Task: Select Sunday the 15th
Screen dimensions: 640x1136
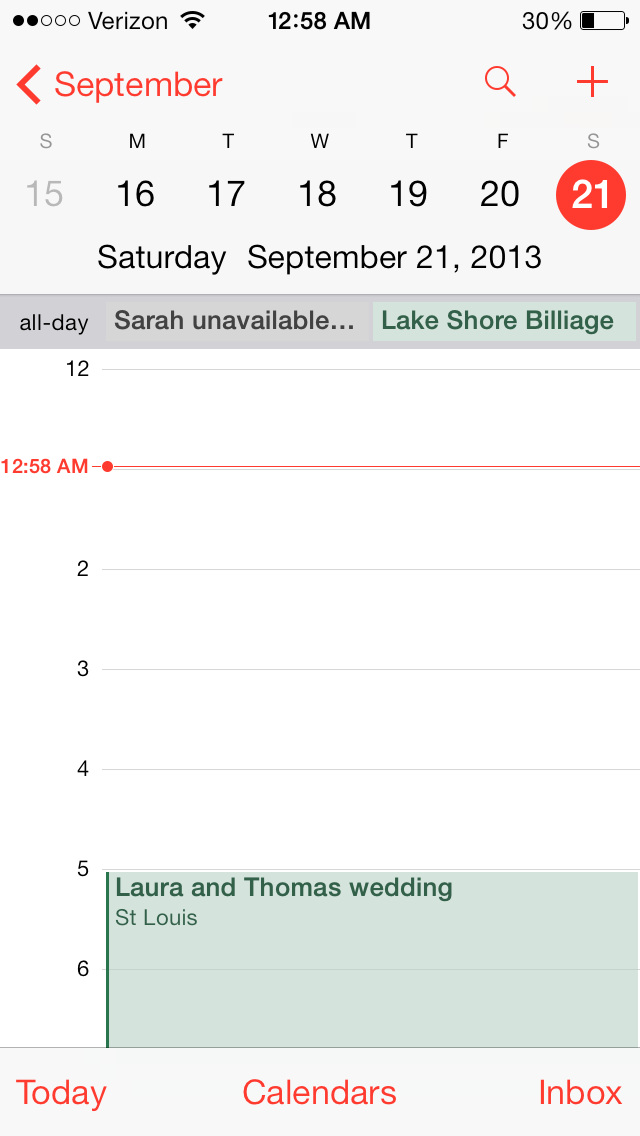Action: click(x=45, y=194)
